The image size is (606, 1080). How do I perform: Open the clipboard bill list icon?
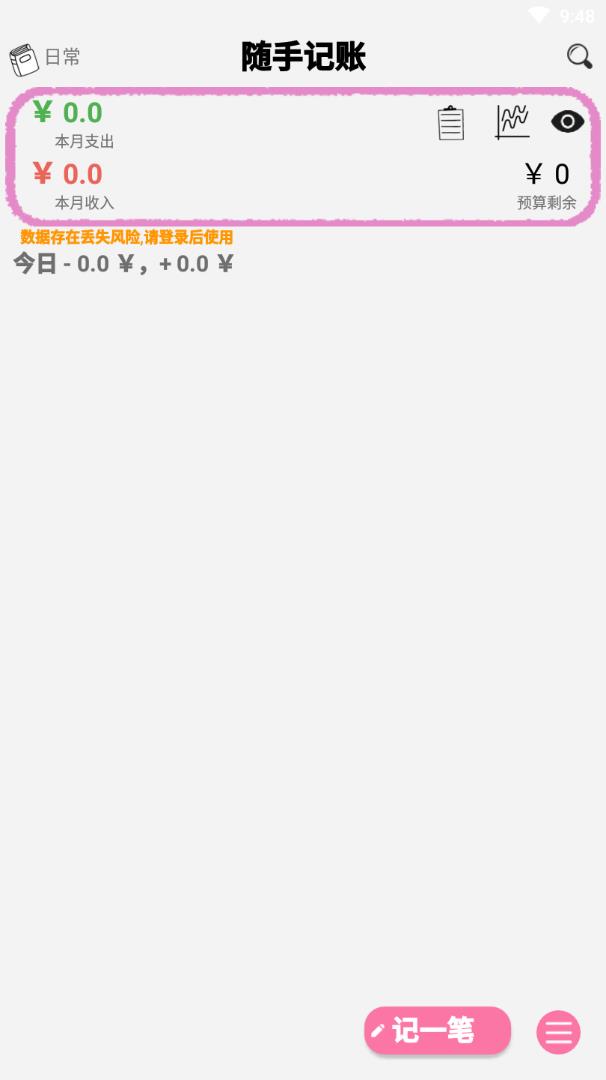tap(451, 123)
